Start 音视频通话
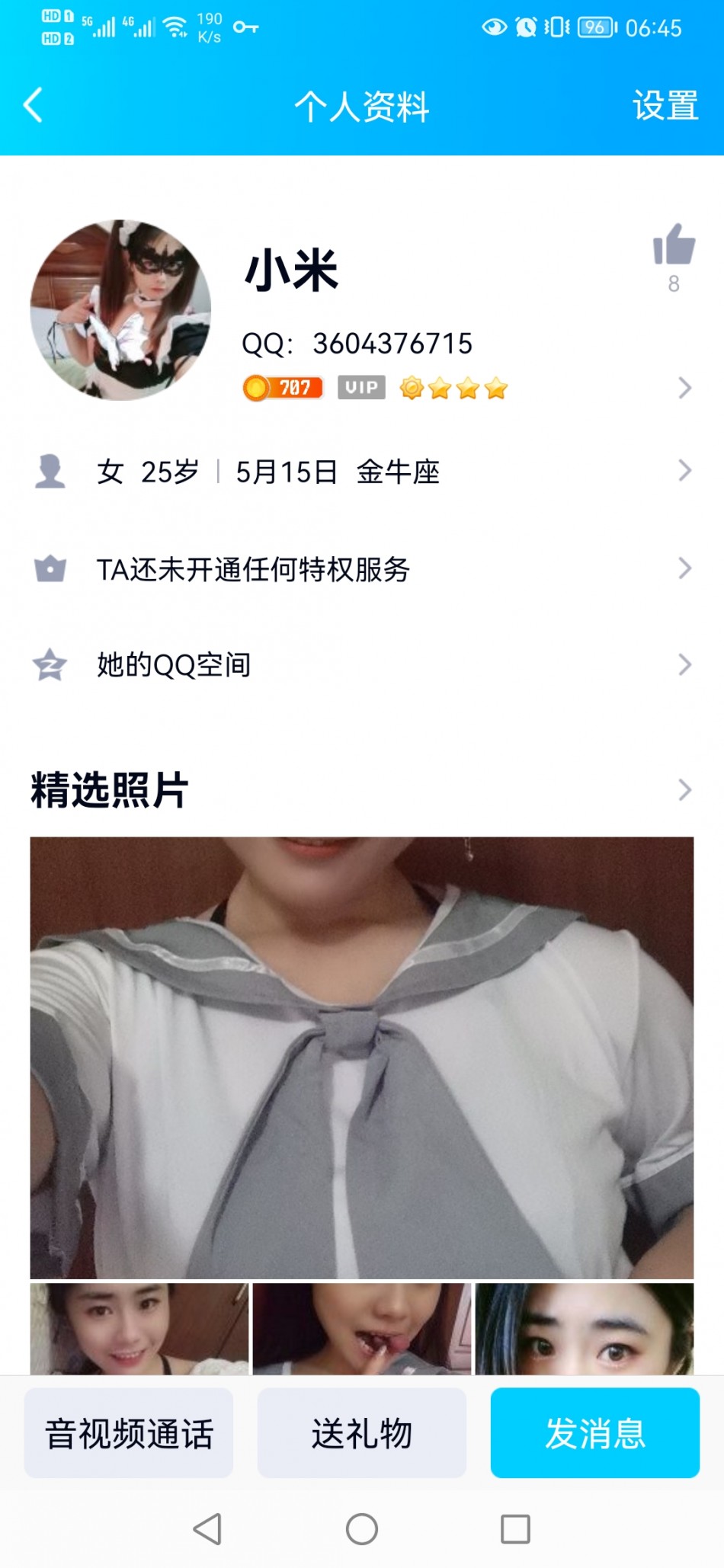Viewport: 724px width, 1568px height. click(x=129, y=1433)
